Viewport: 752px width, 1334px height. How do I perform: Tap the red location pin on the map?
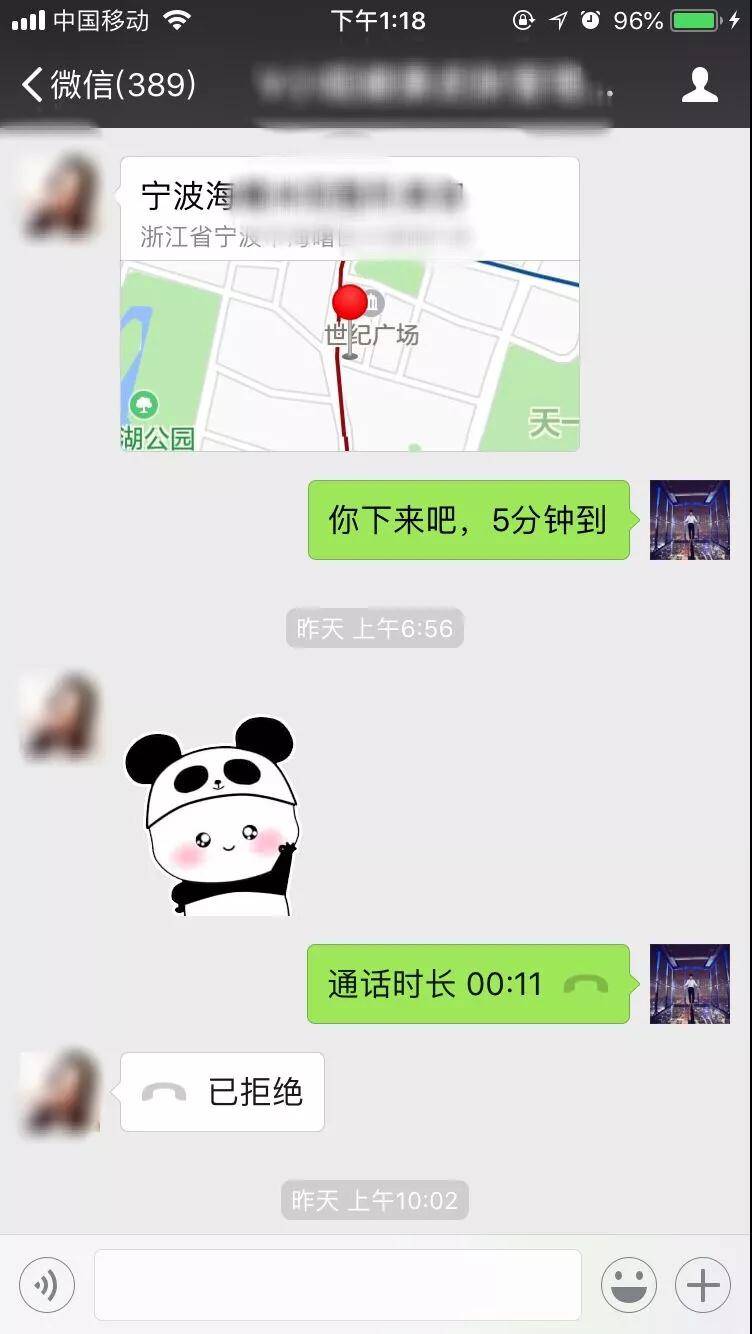pos(349,300)
